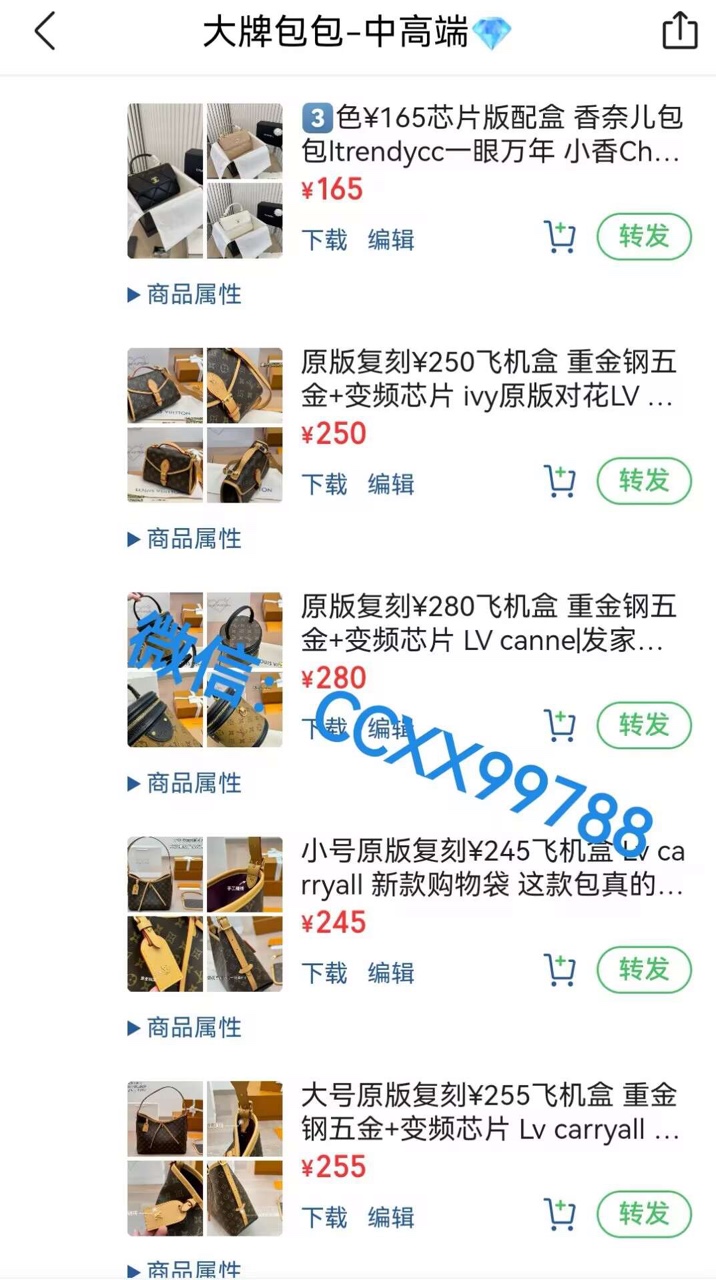Tap 转发 for the ¥245 carryall bag
716x1280 pixels.
pos(644,969)
